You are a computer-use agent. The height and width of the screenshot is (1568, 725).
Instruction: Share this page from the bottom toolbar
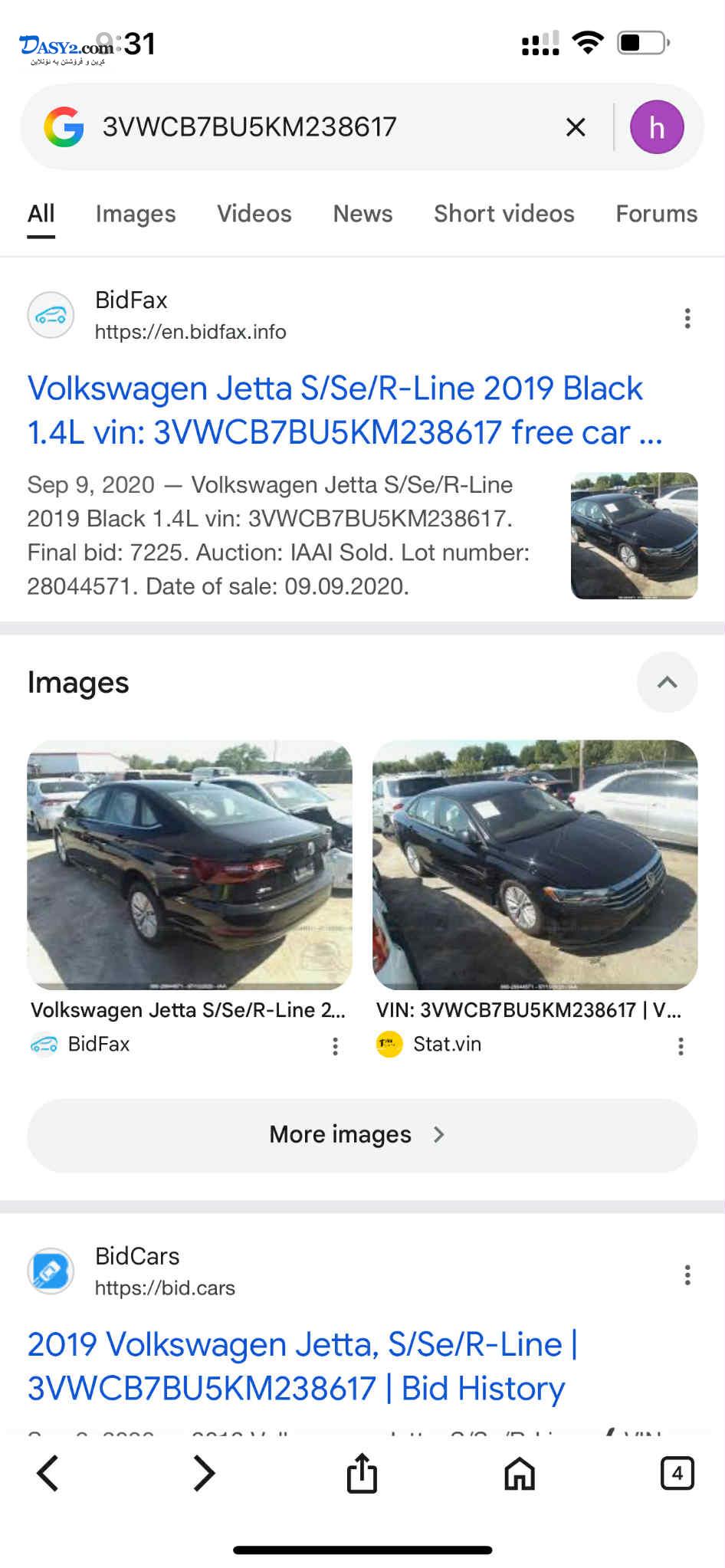click(x=362, y=1473)
